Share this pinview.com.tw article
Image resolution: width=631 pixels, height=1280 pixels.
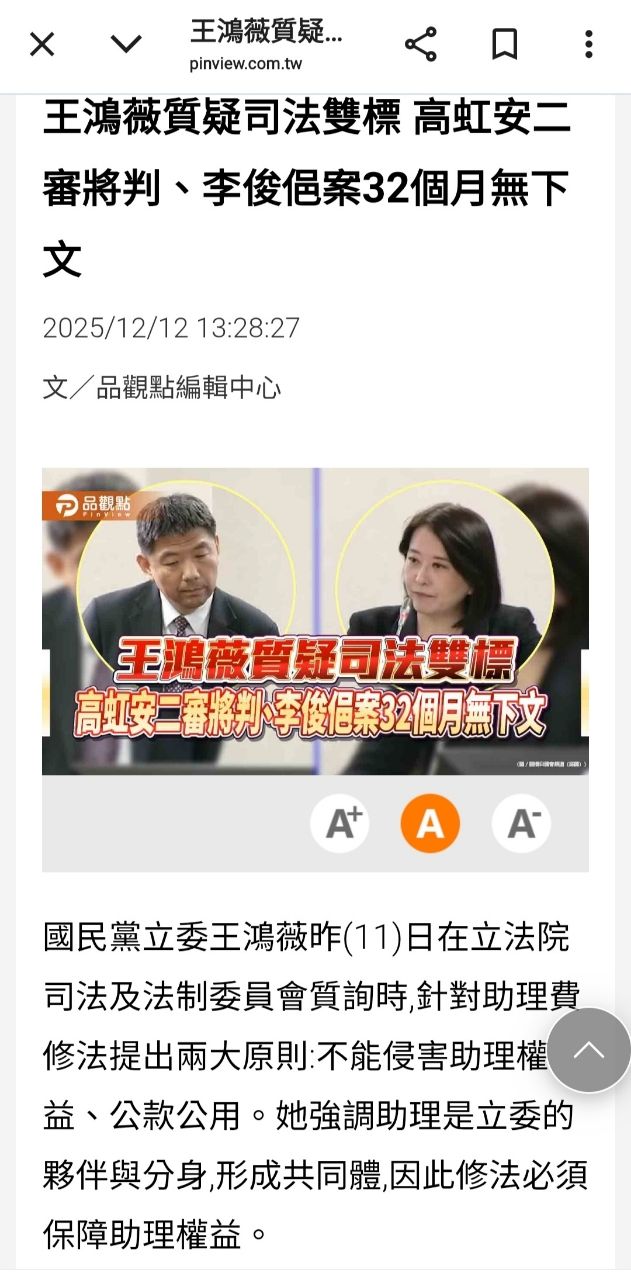coord(420,44)
